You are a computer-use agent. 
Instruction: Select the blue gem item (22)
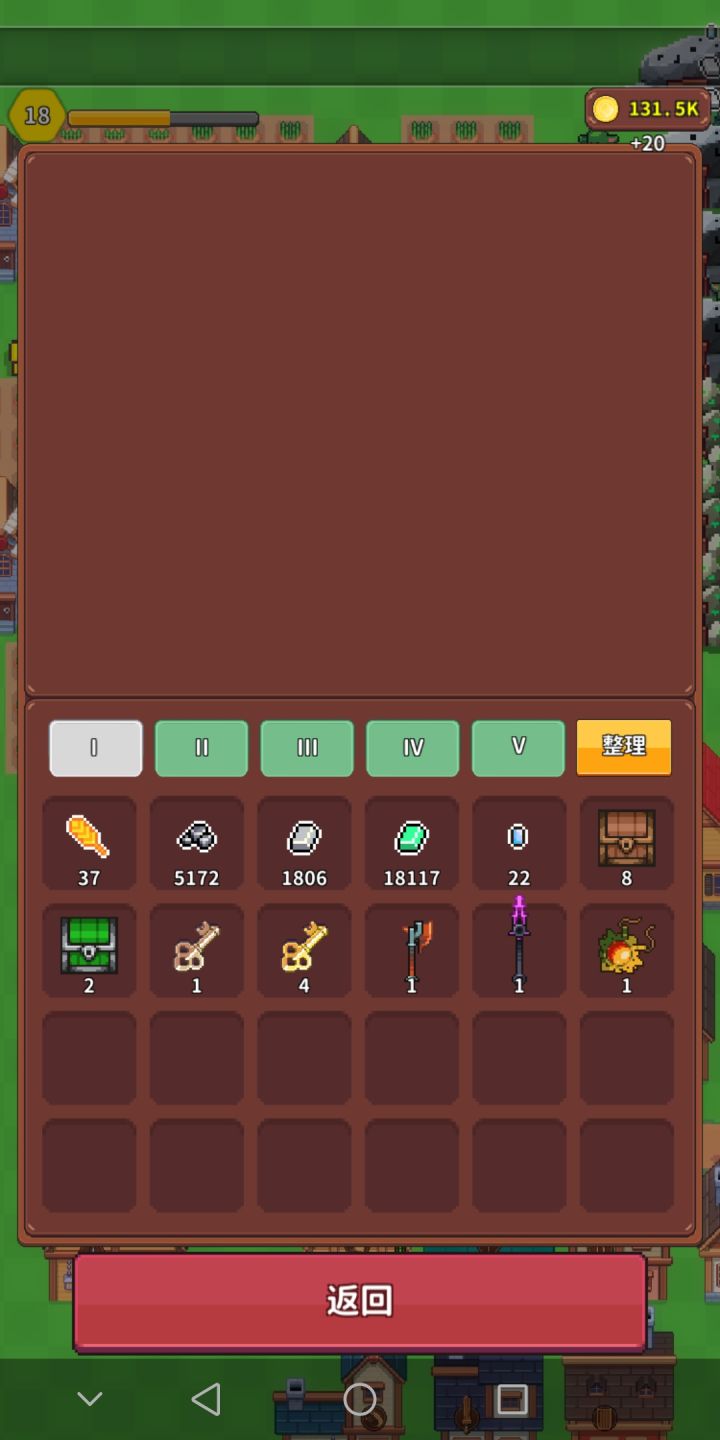point(518,843)
